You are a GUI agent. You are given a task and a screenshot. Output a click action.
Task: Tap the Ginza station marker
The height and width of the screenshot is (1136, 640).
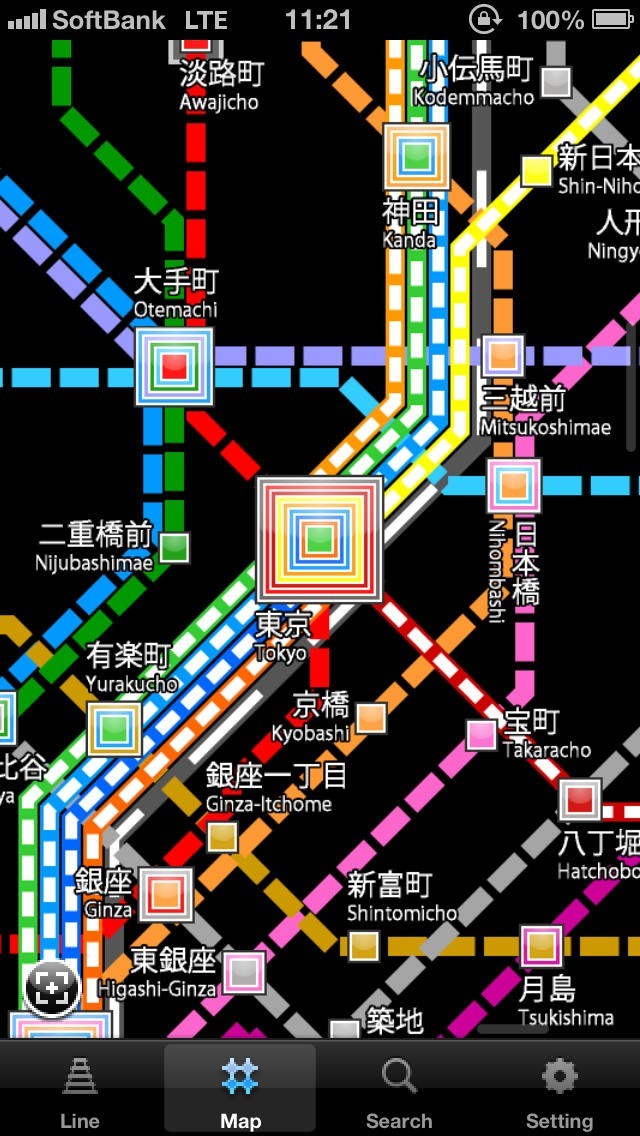click(x=166, y=894)
